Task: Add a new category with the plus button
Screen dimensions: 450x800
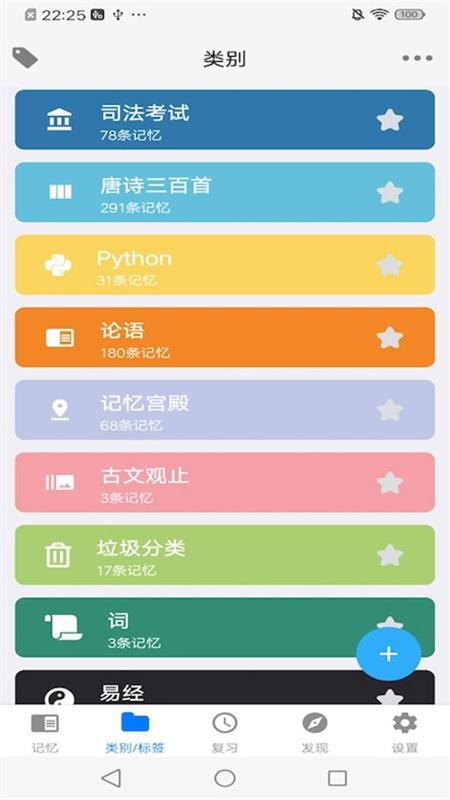Action: (389, 654)
